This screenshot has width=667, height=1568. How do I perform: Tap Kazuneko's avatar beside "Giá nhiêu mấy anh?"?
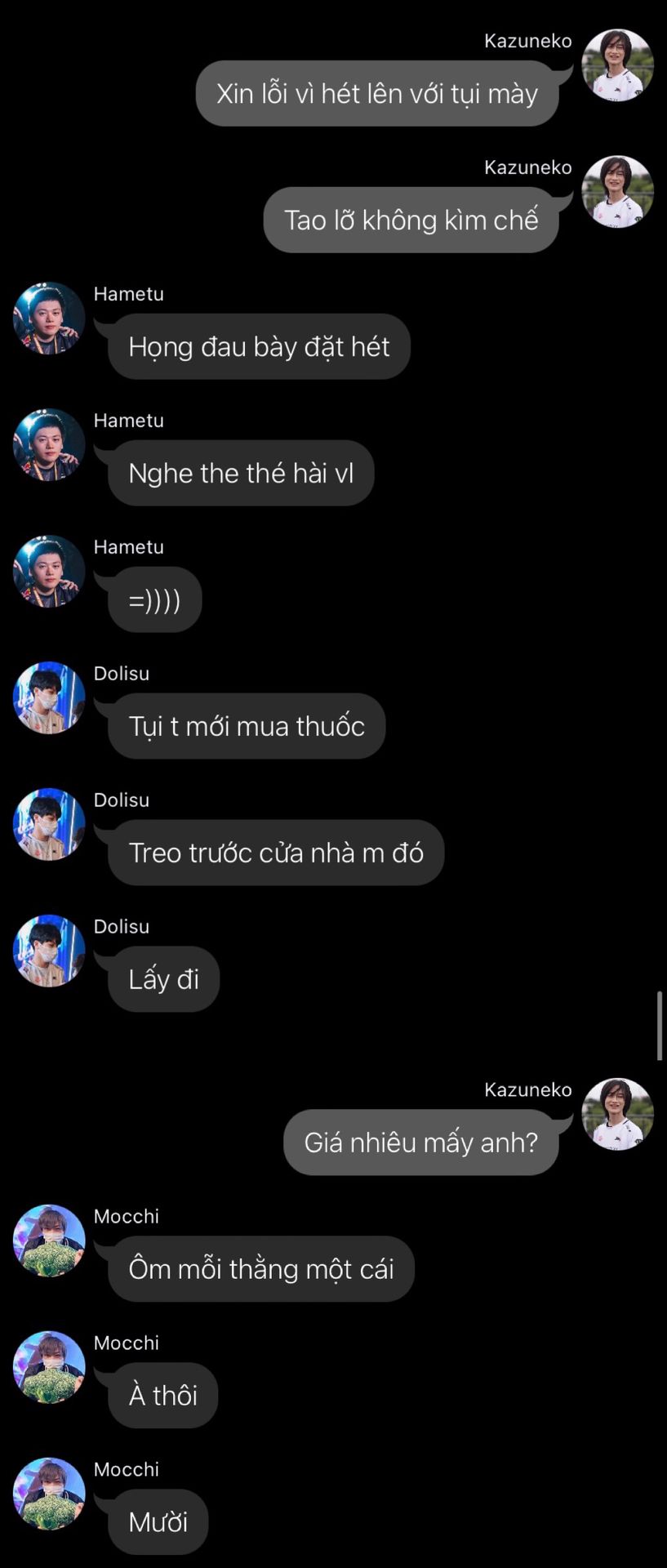point(617,1114)
